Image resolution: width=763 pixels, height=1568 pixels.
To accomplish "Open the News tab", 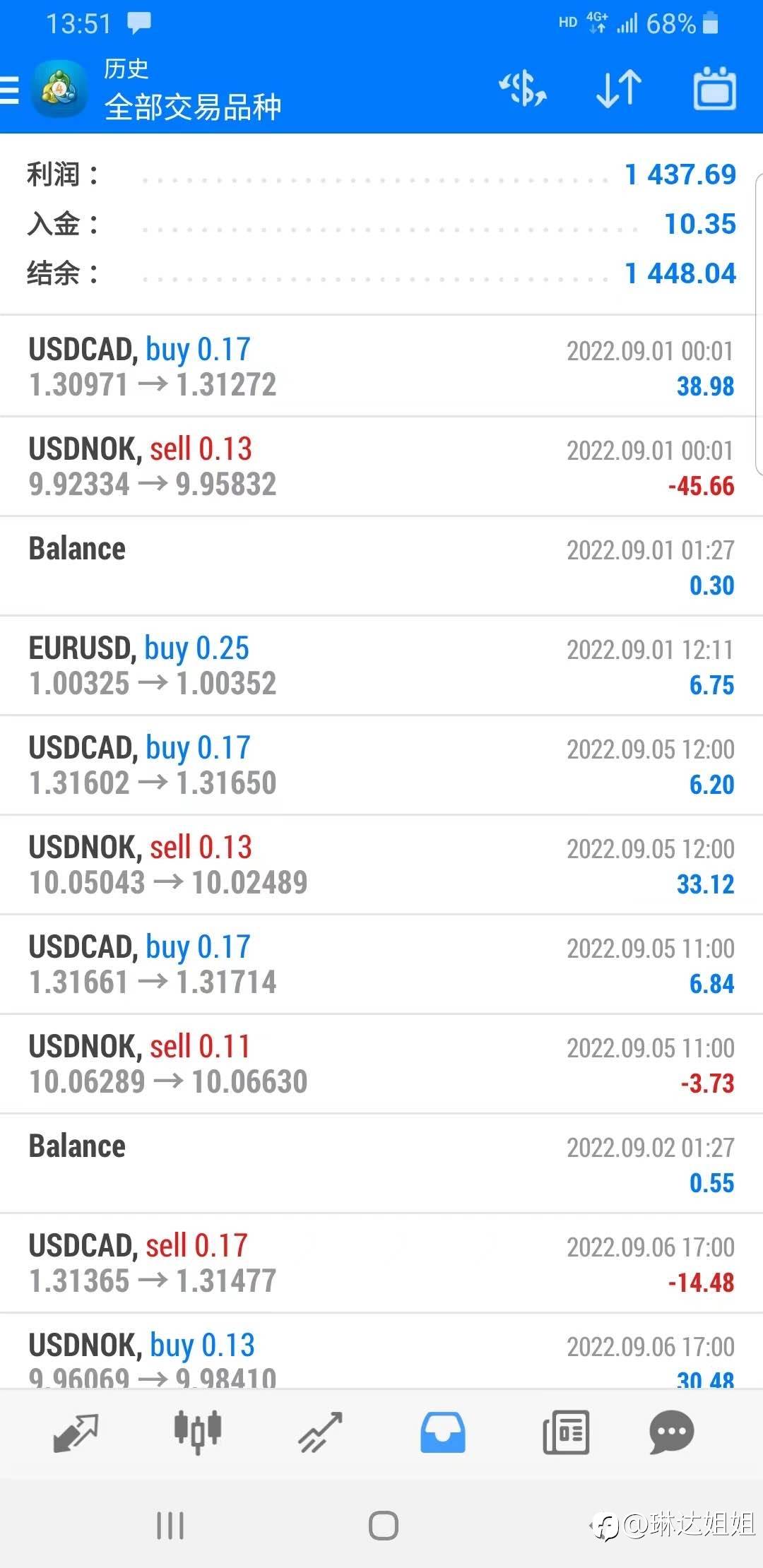I will (566, 1432).
